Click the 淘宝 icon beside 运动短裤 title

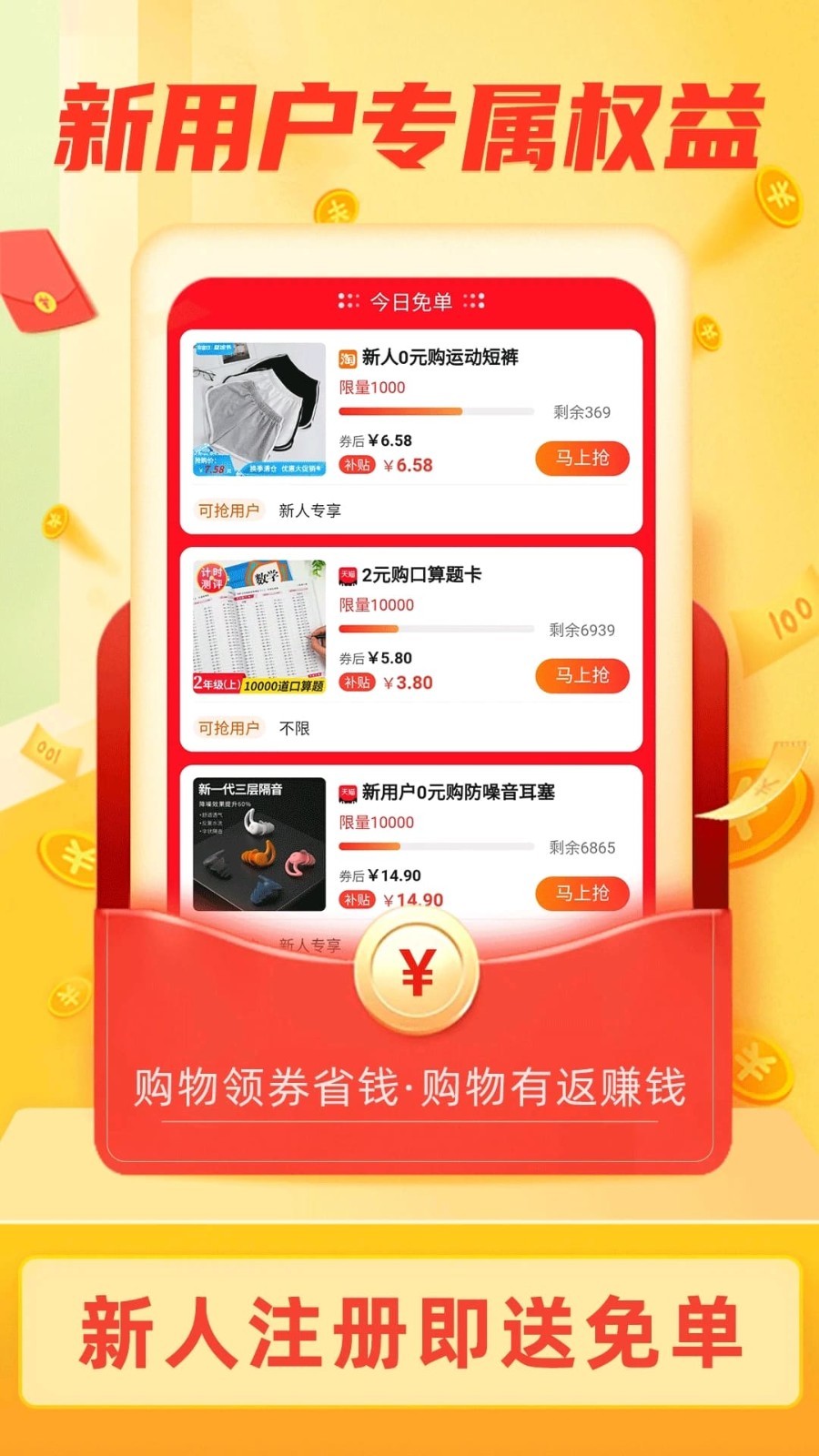click(x=346, y=359)
